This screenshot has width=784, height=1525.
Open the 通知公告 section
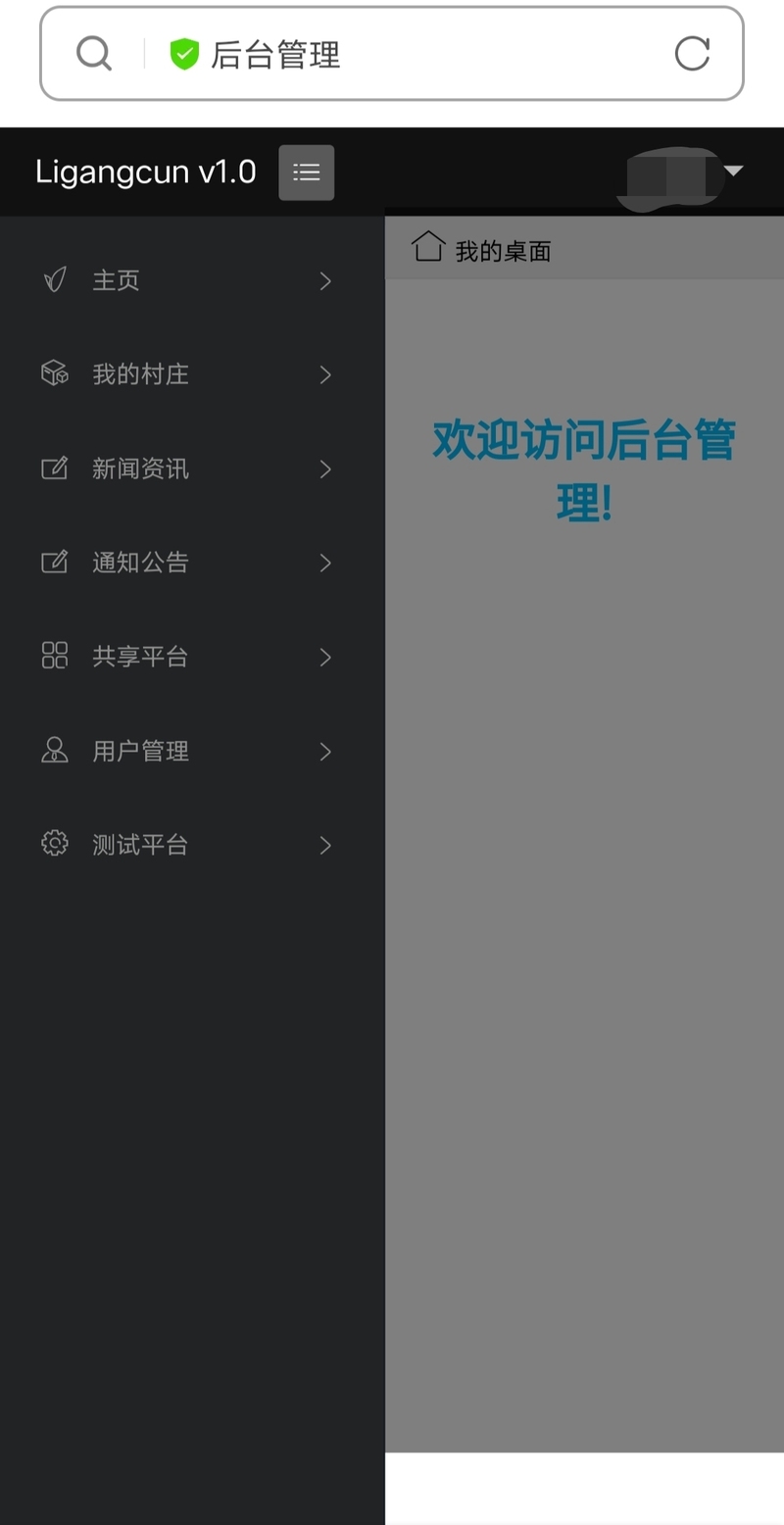pos(192,563)
